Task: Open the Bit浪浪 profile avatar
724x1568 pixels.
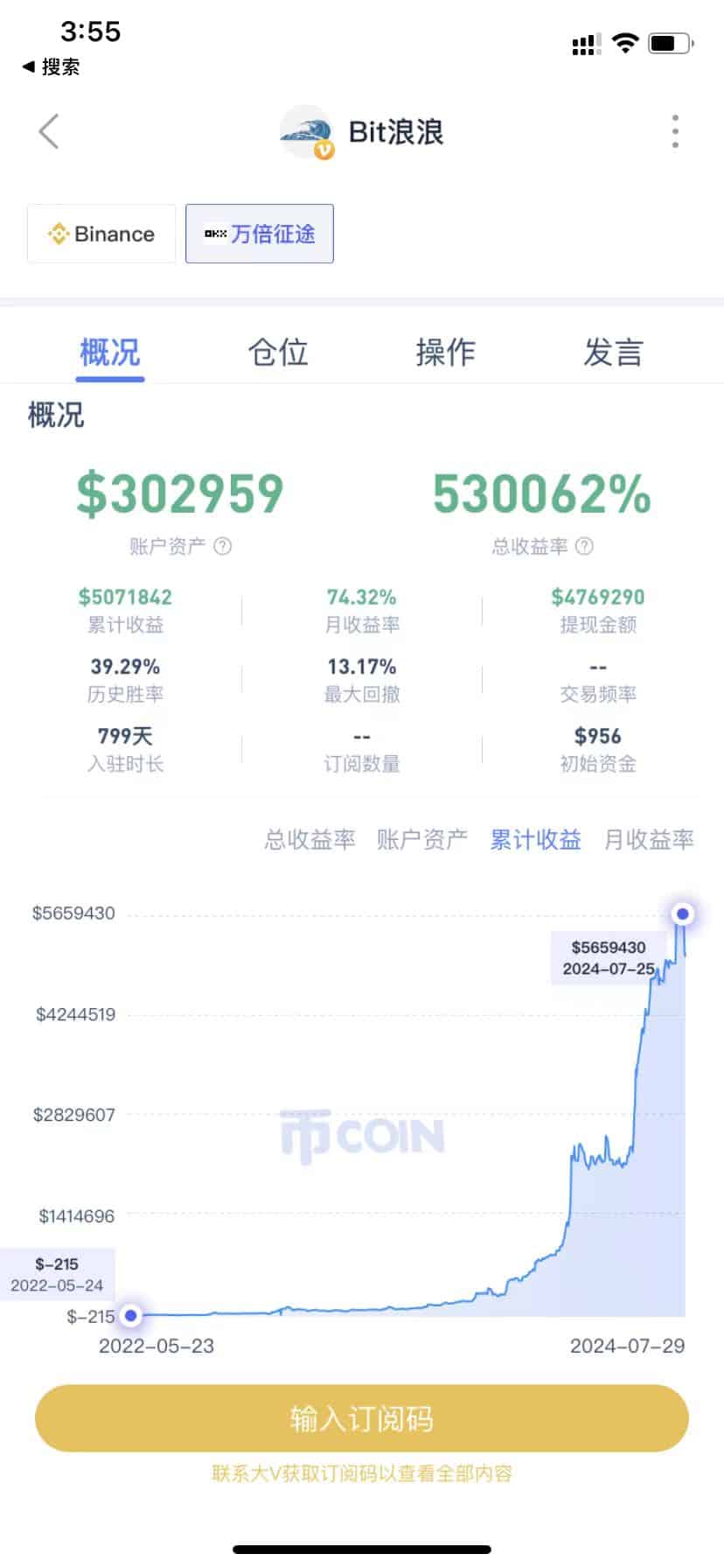Action: click(308, 133)
